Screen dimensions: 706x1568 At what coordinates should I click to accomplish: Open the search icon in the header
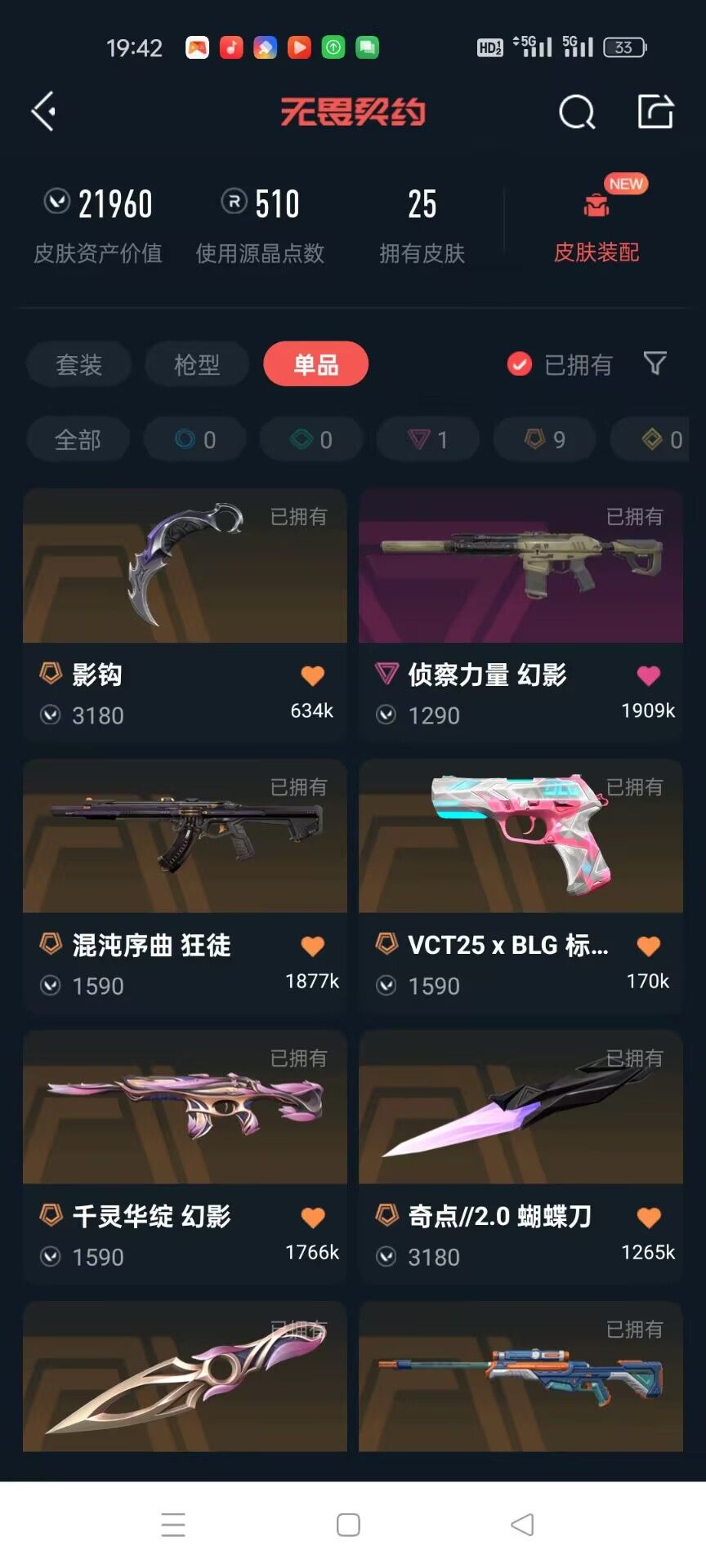point(576,112)
